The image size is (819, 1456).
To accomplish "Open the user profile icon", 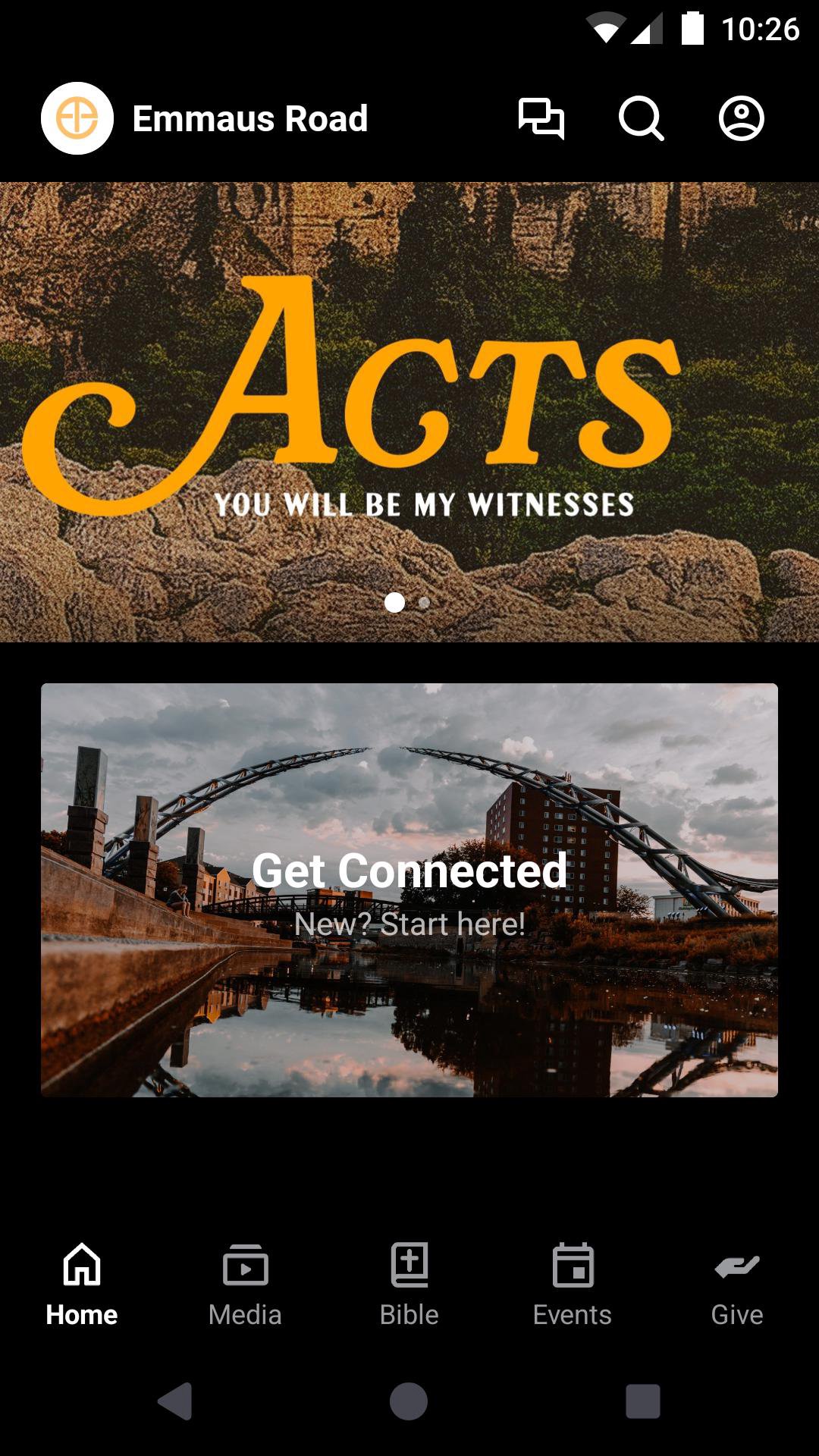I will 741,118.
